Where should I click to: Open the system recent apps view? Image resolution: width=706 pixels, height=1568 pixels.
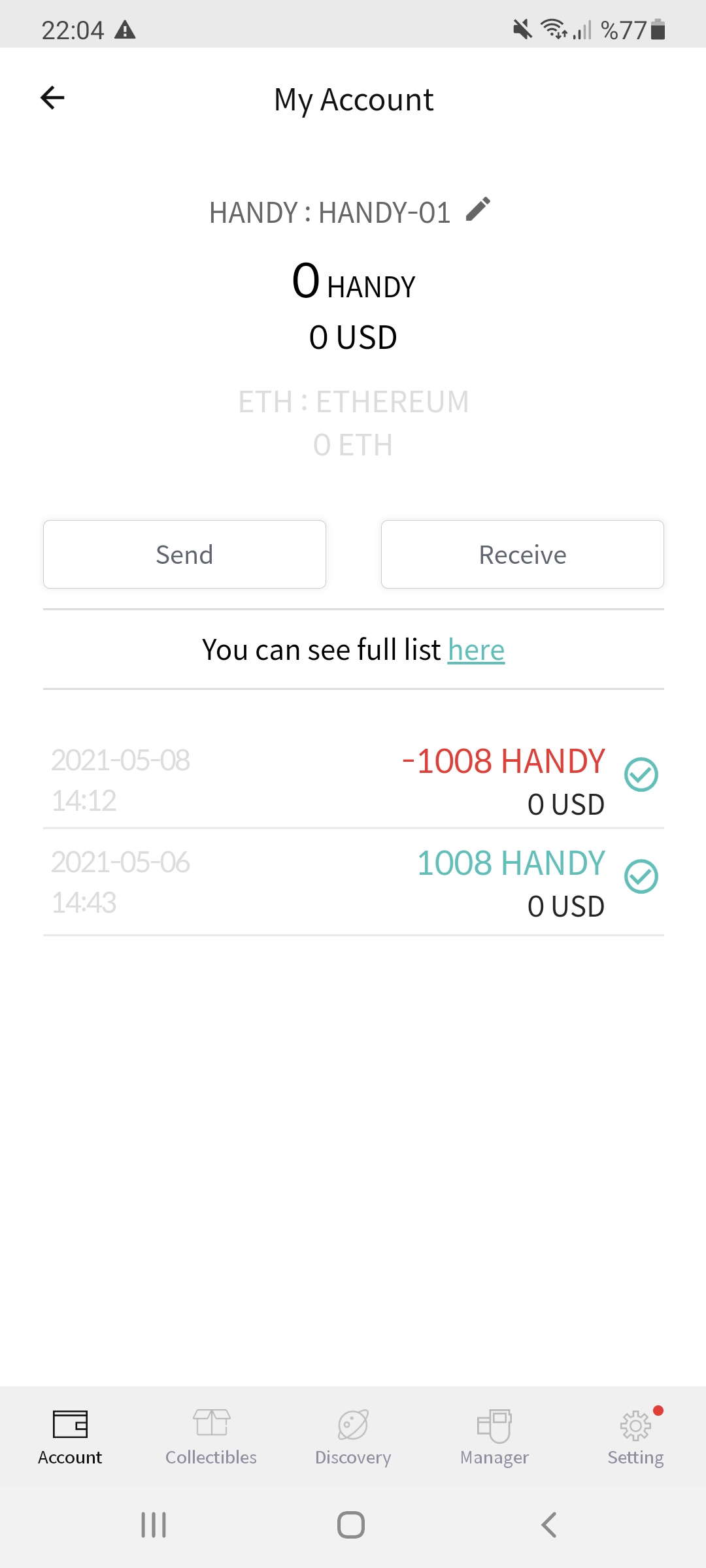click(154, 1525)
